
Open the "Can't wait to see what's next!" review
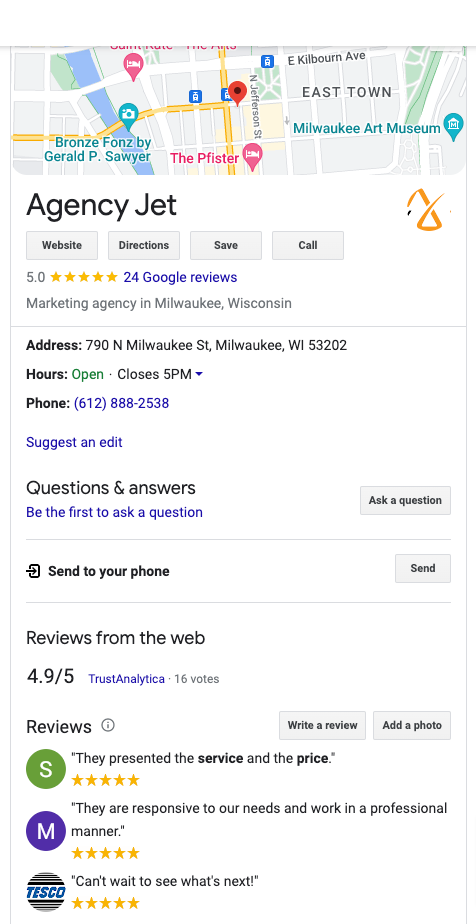pyautogui.click(x=165, y=882)
